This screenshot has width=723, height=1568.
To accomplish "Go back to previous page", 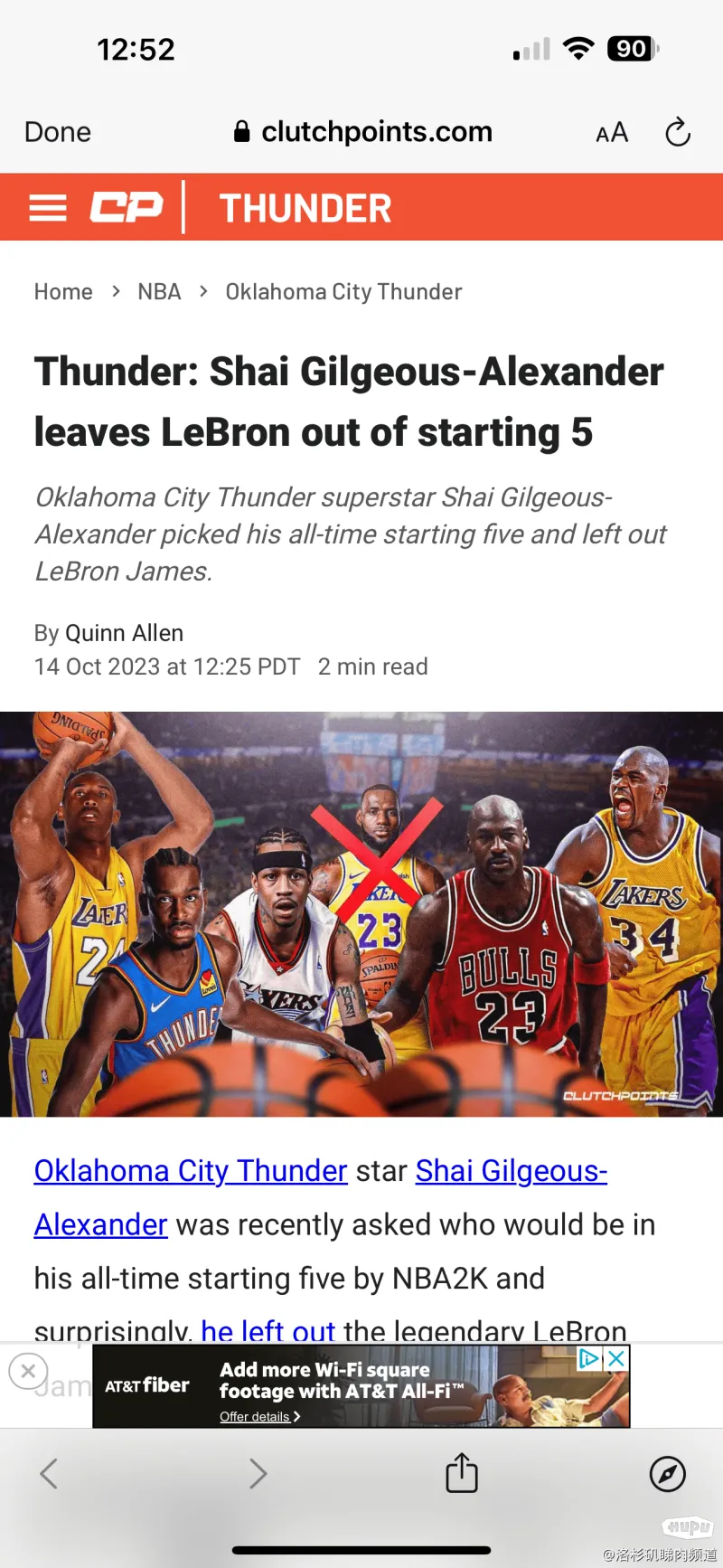I will [49, 1473].
